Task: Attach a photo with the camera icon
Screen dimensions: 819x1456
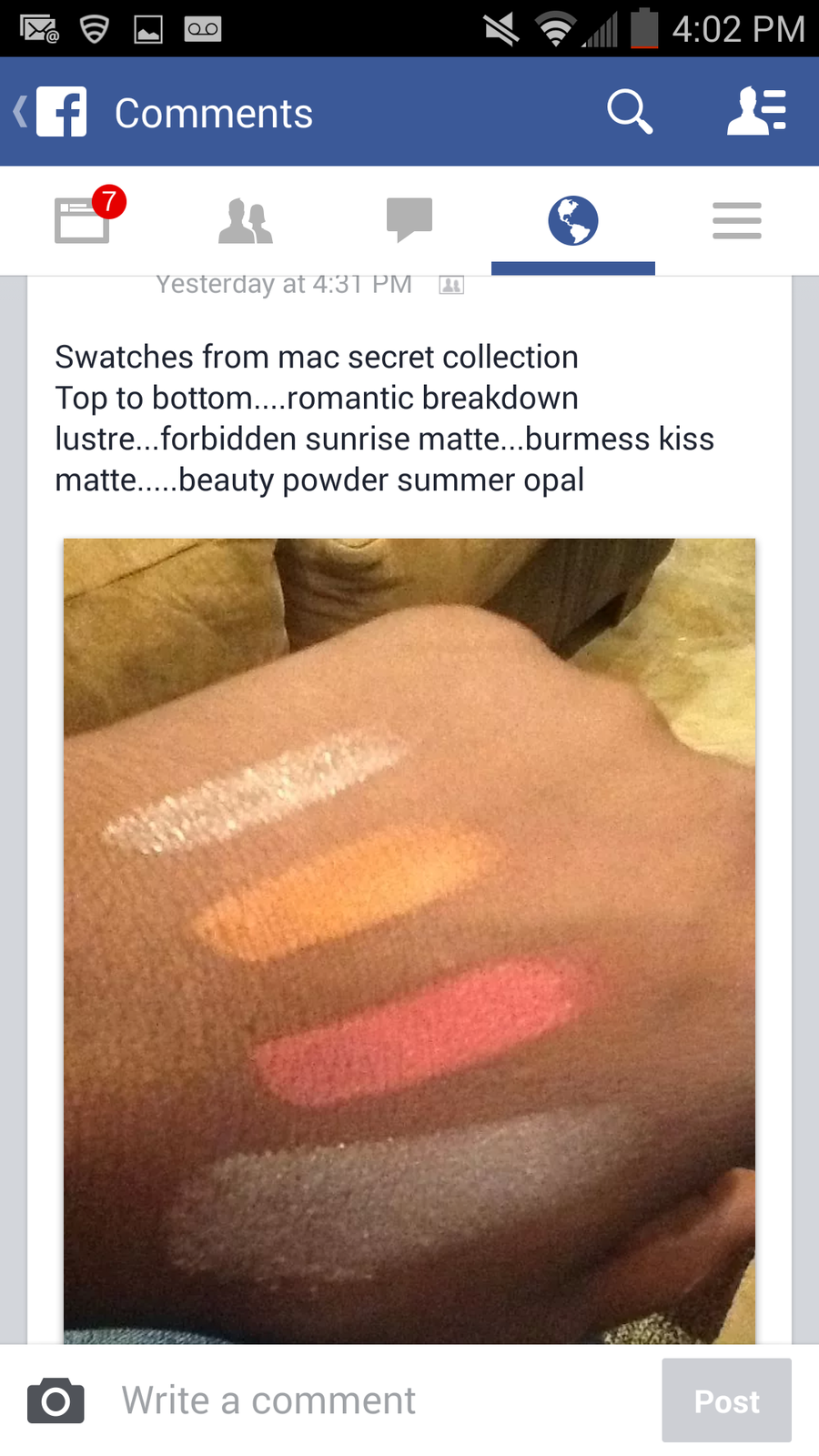Action: [x=56, y=1400]
